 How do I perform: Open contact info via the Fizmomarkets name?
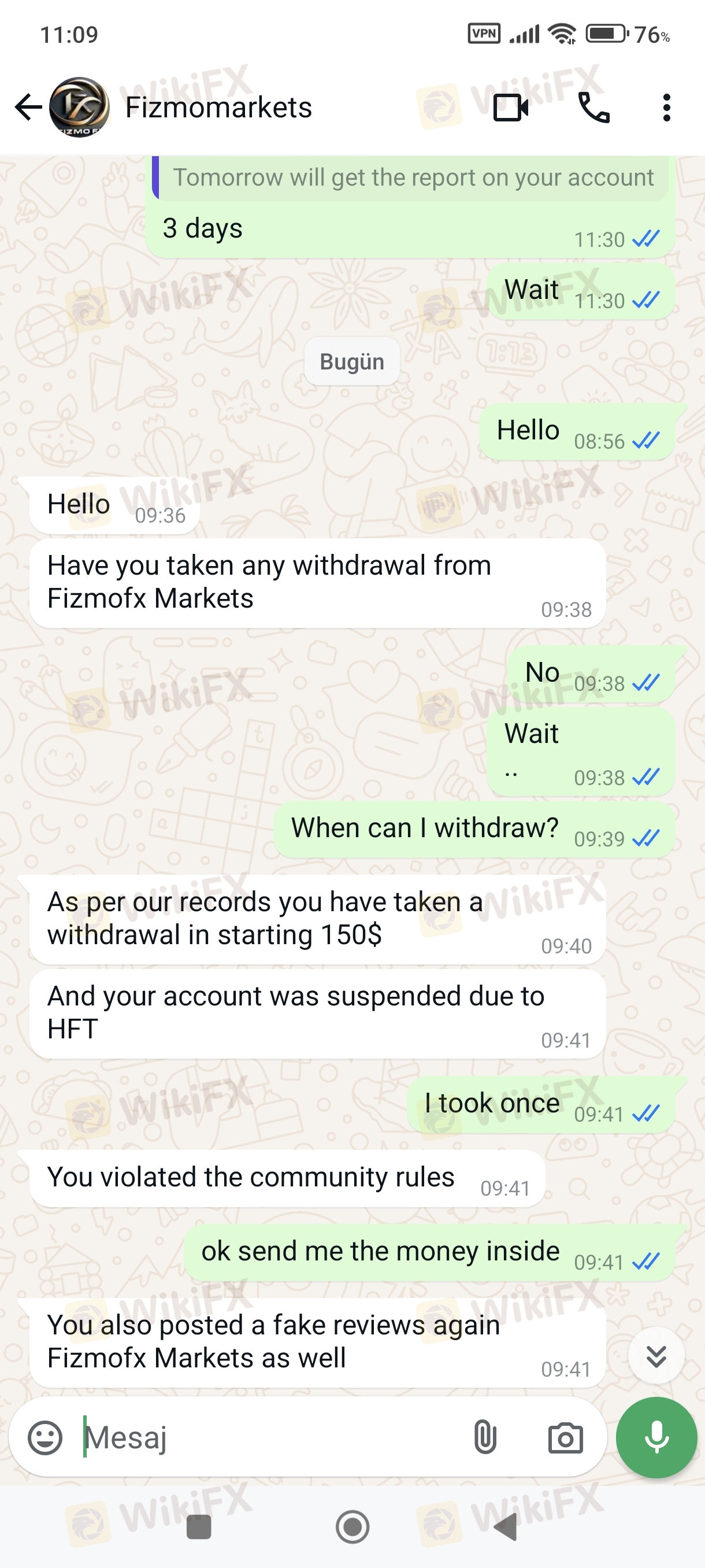[x=218, y=108]
